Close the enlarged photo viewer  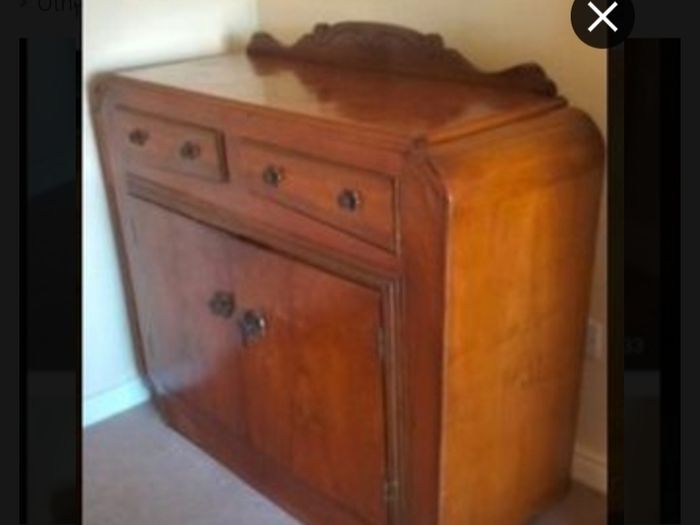(602, 17)
